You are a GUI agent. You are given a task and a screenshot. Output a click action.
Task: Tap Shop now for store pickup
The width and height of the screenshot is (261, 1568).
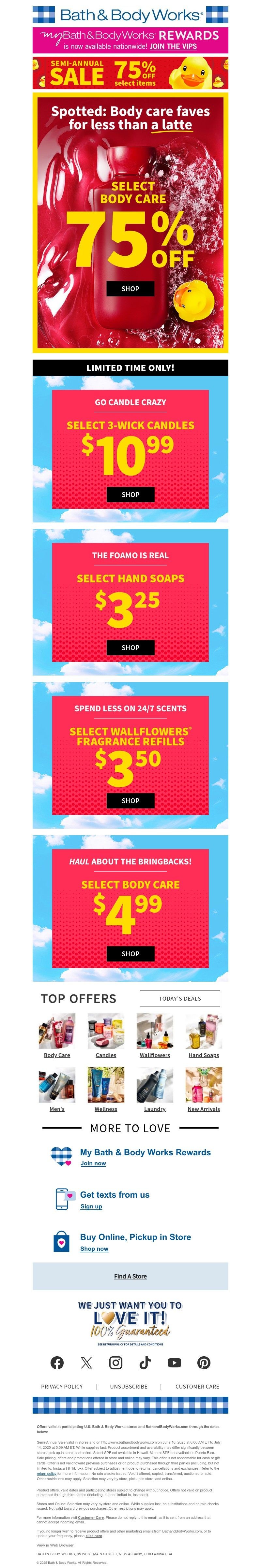pyautogui.click(x=95, y=1248)
